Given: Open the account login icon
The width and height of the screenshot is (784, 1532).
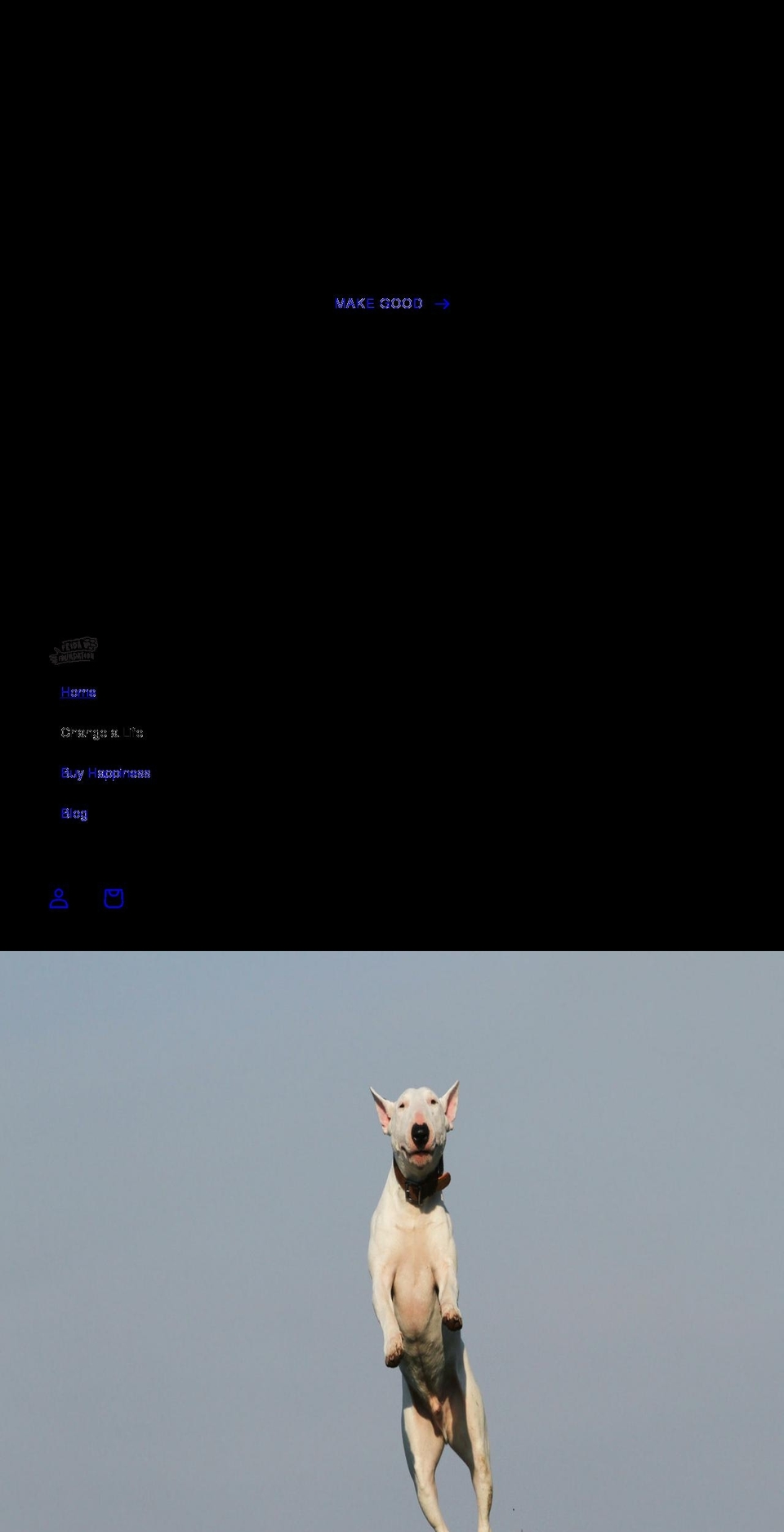Looking at the screenshot, I should pyautogui.click(x=59, y=899).
